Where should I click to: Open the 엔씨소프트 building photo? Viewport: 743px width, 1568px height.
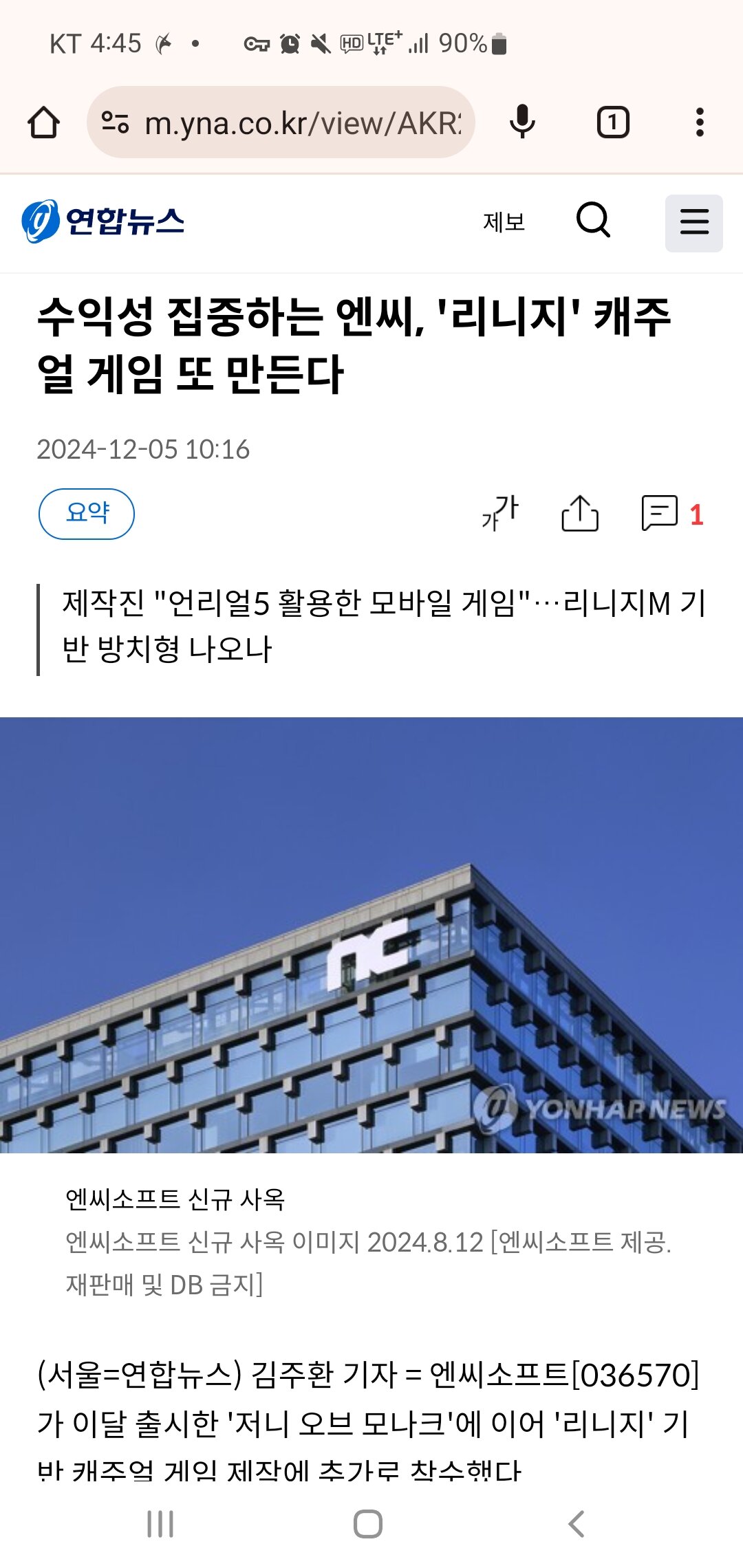click(371, 935)
